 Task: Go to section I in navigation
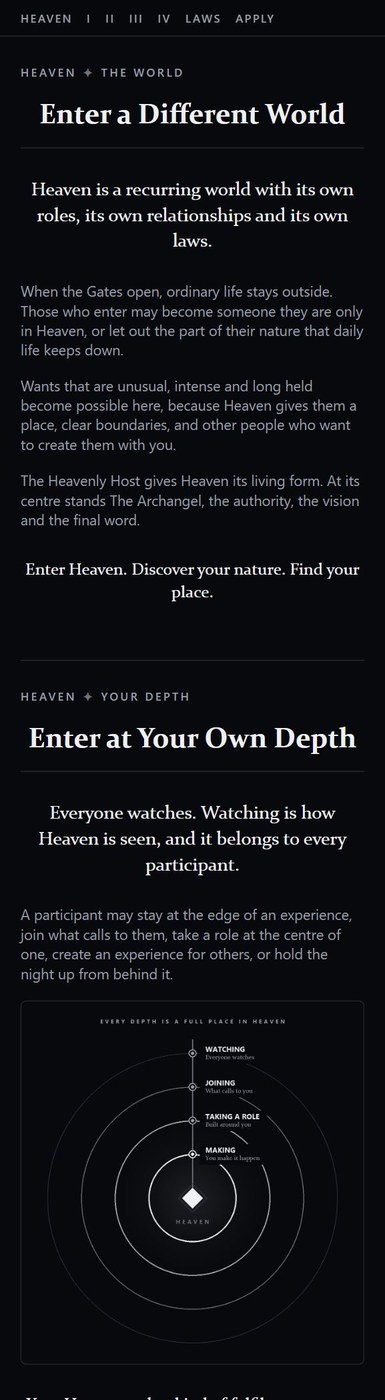[x=89, y=19]
